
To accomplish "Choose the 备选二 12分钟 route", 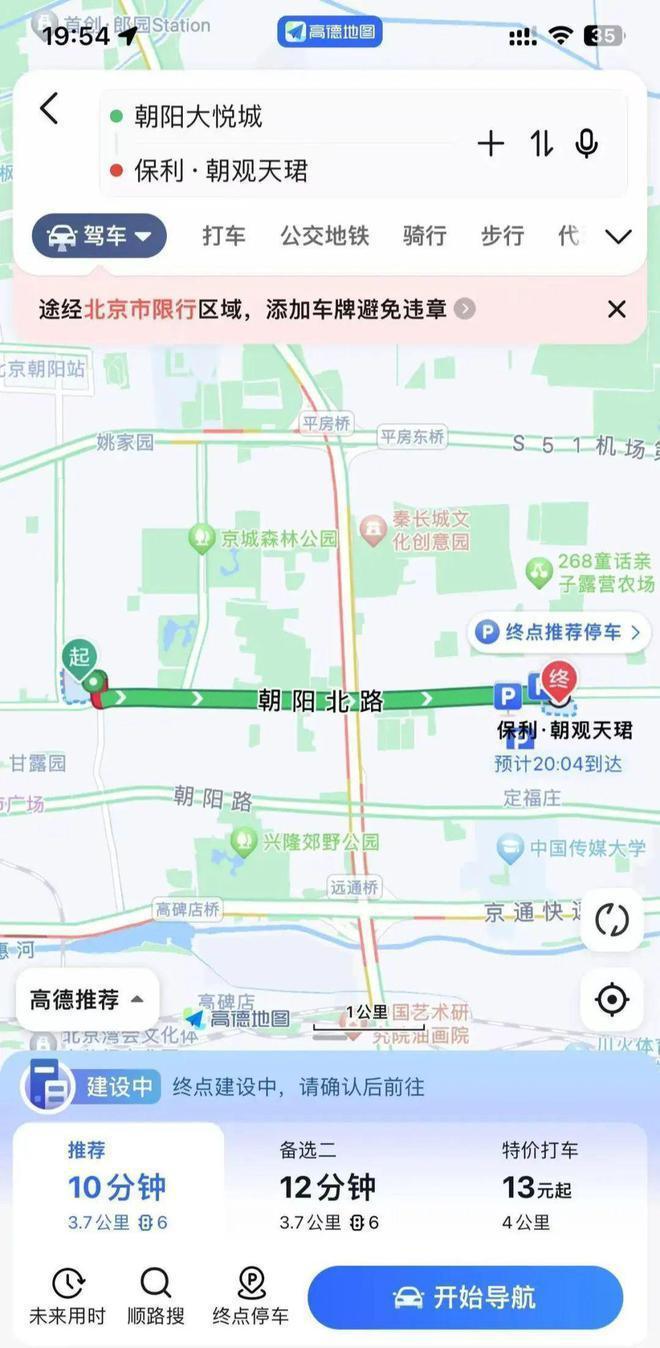I will [x=328, y=1185].
